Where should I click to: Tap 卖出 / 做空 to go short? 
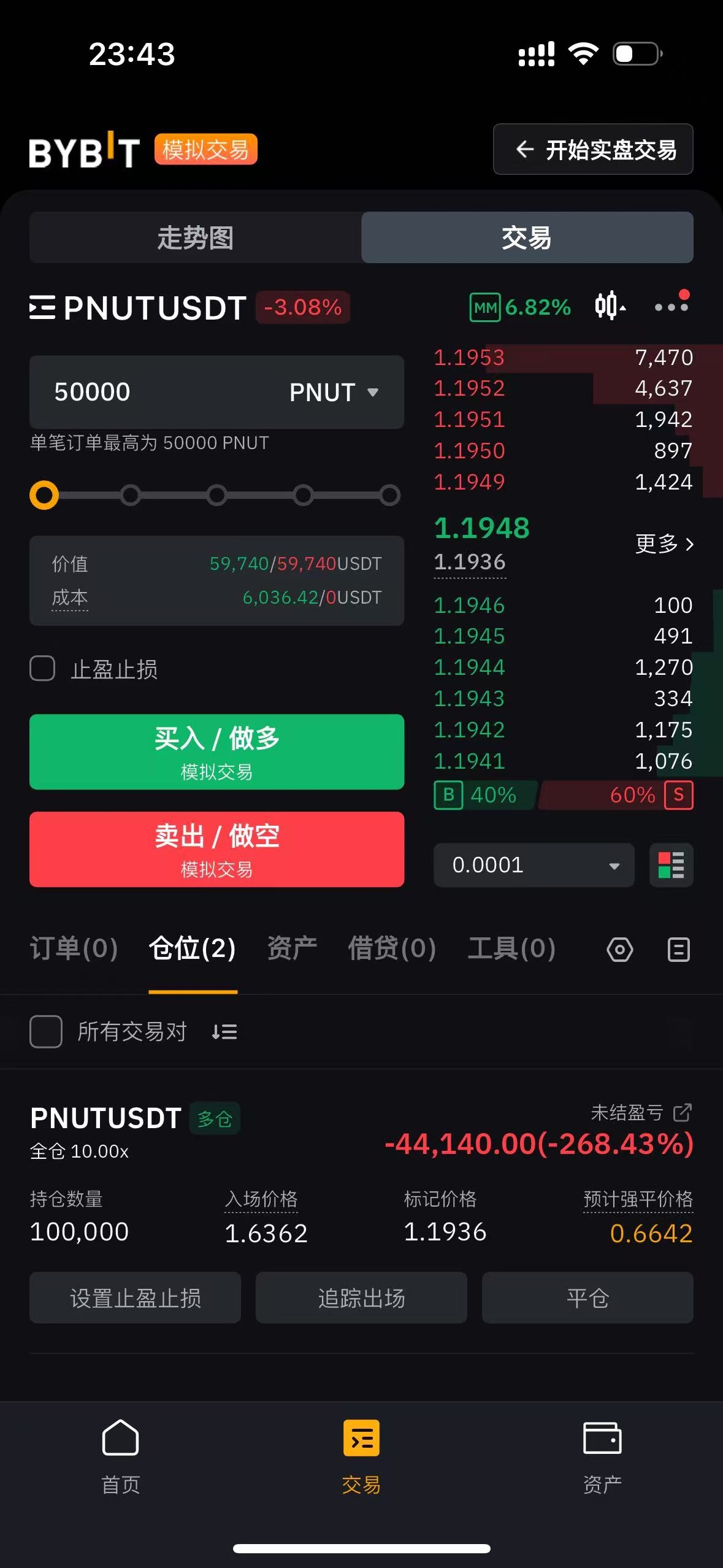pyautogui.click(x=216, y=849)
